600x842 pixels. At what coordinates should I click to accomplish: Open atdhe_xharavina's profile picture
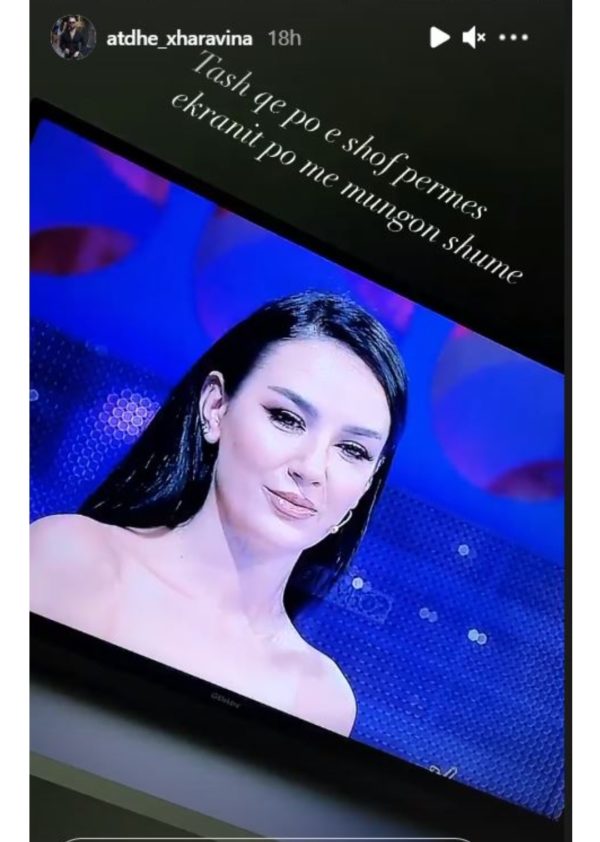pos(73,38)
